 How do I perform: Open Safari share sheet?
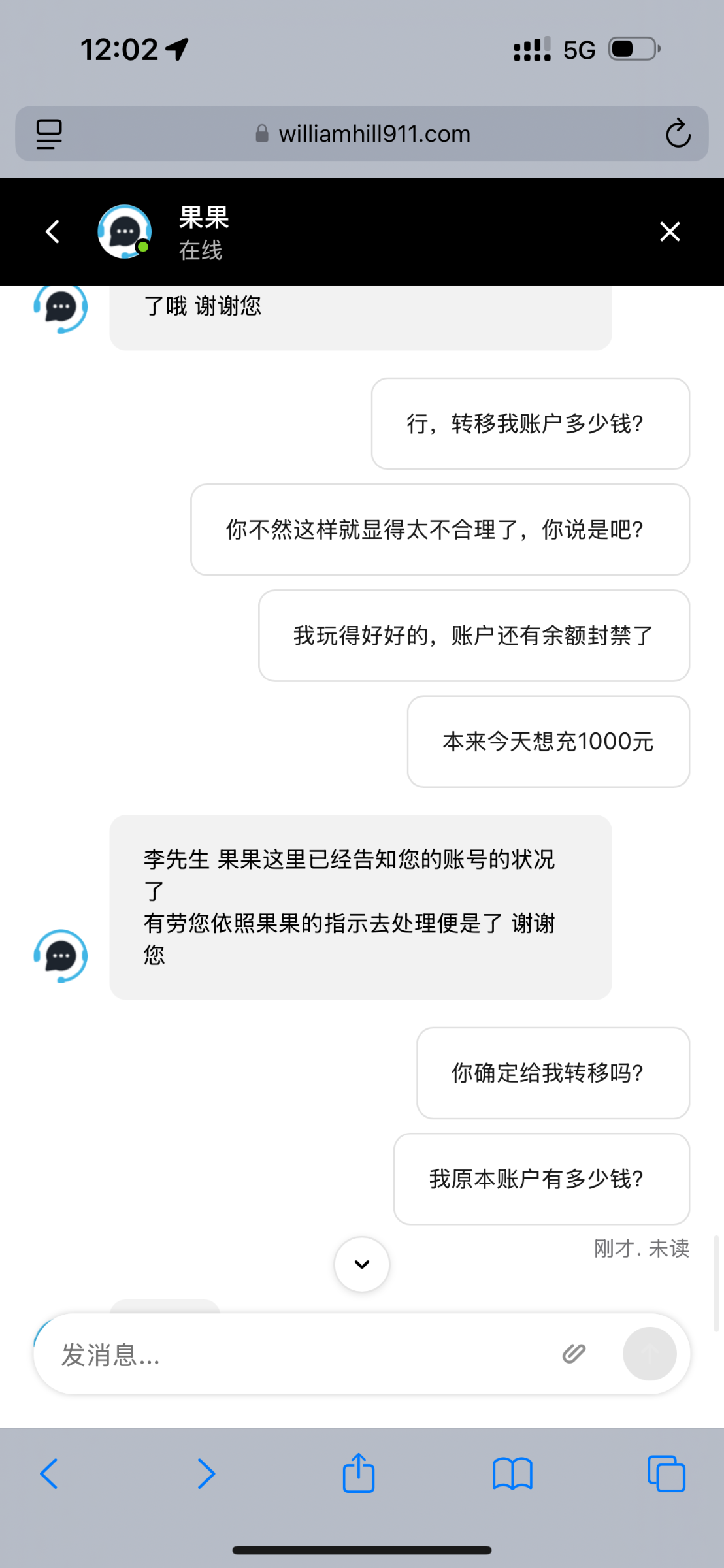pyautogui.click(x=359, y=1473)
